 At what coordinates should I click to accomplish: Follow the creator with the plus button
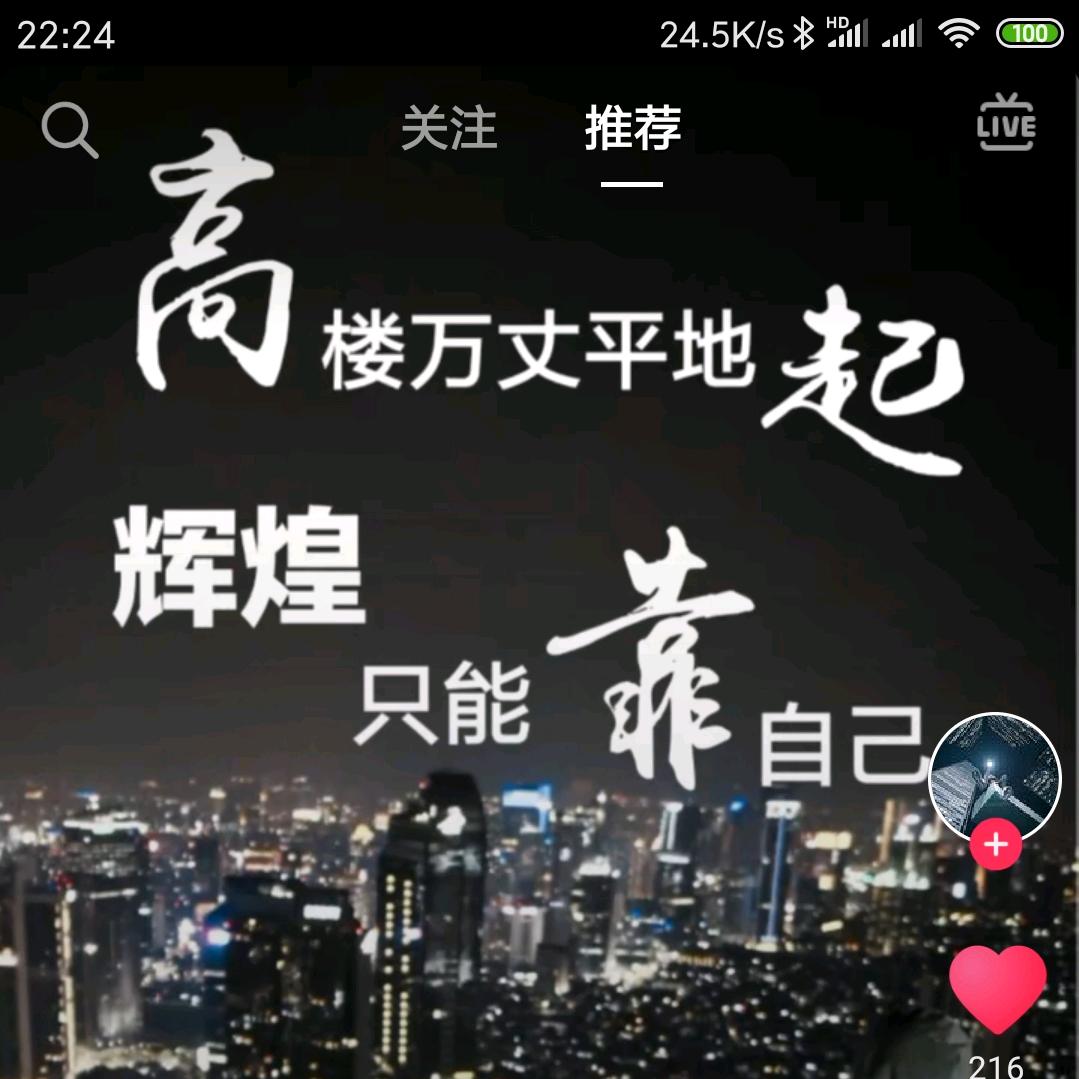(995, 846)
